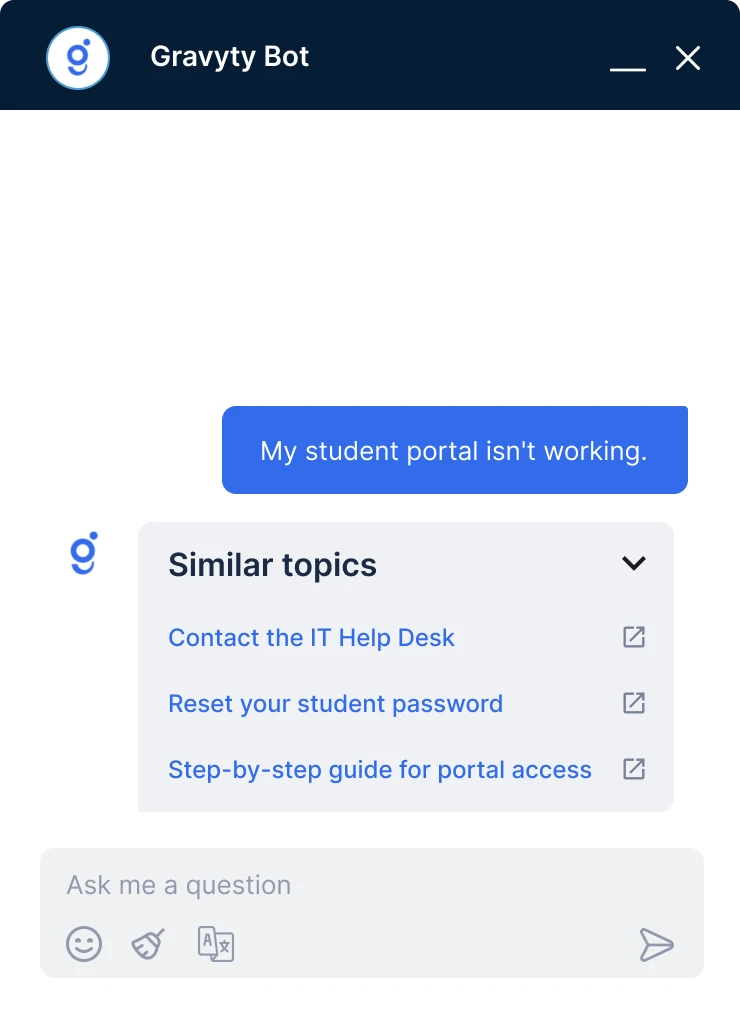Open the language translate option
Viewport: 740px width, 1010px height.
[216, 944]
